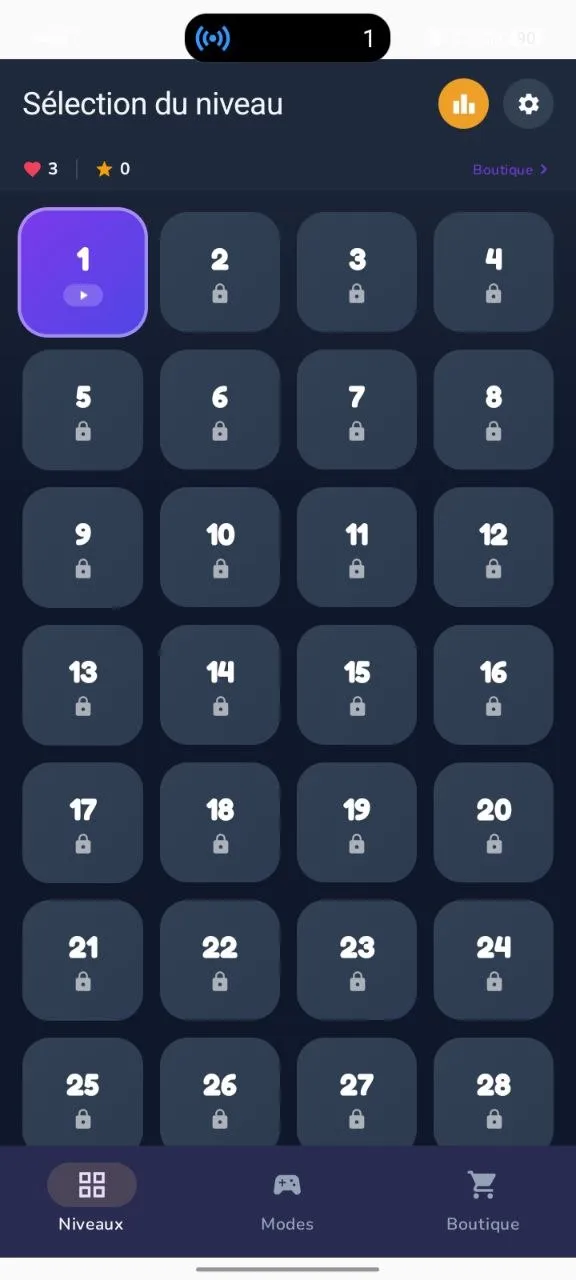
Task: Start level 1
Action: [83, 272]
